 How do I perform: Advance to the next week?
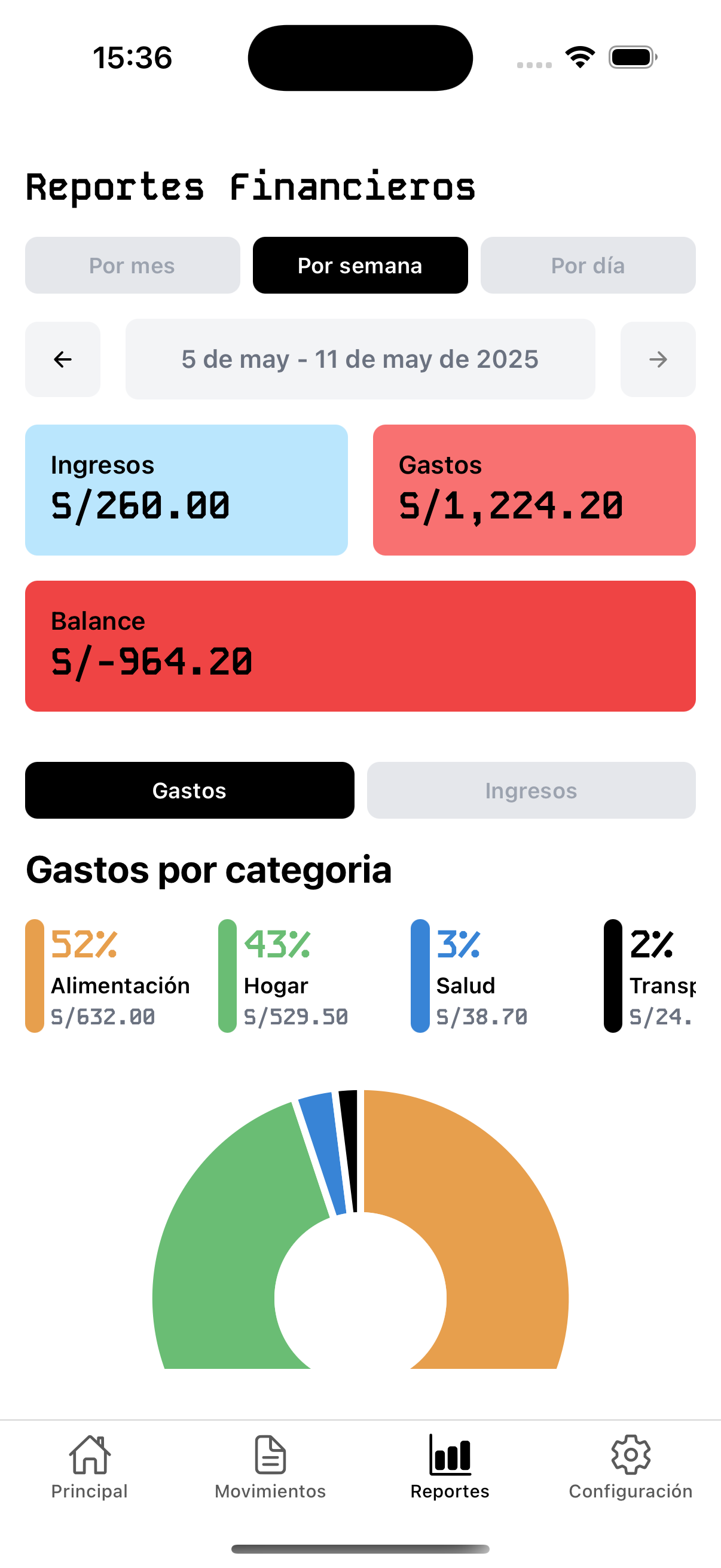[x=658, y=359]
